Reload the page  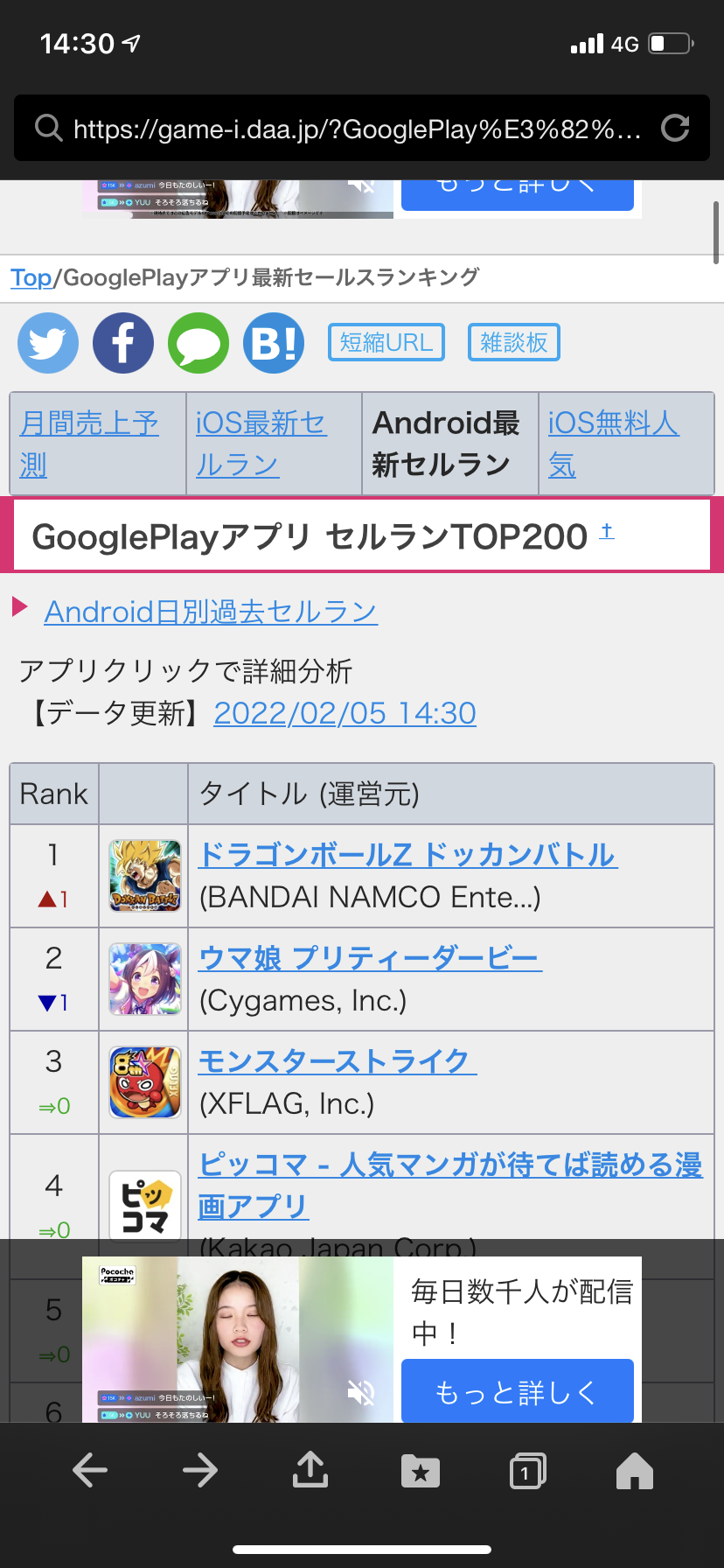[x=675, y=129]
